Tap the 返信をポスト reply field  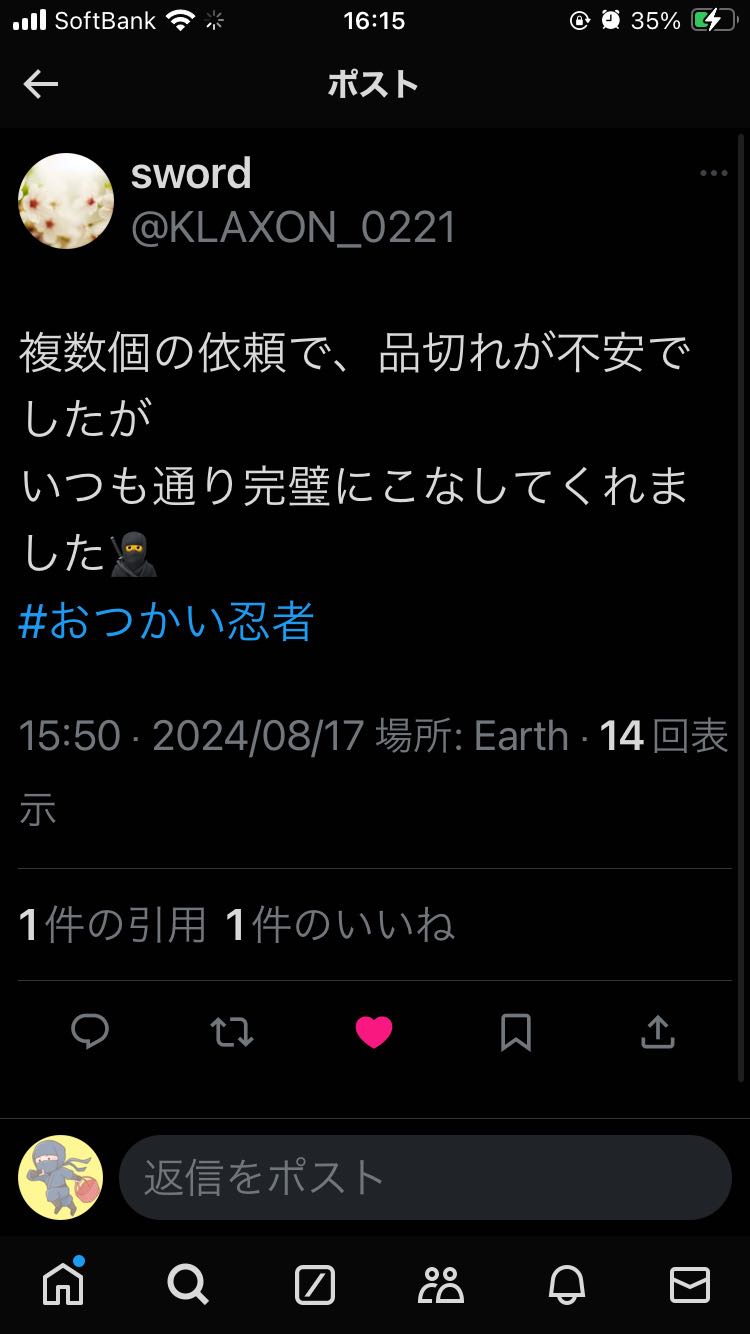[425, 1177]
